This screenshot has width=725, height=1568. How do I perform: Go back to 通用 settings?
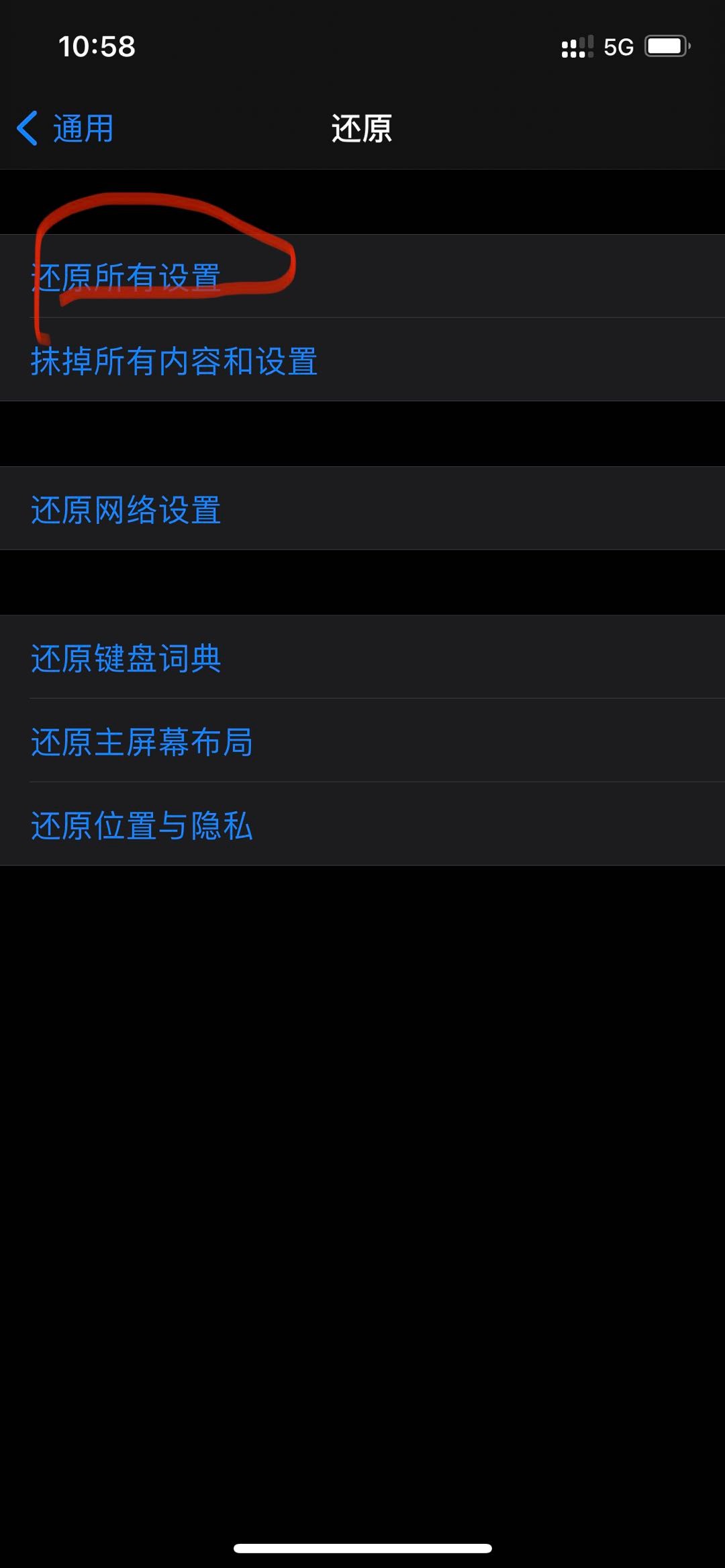click(66, 128)
